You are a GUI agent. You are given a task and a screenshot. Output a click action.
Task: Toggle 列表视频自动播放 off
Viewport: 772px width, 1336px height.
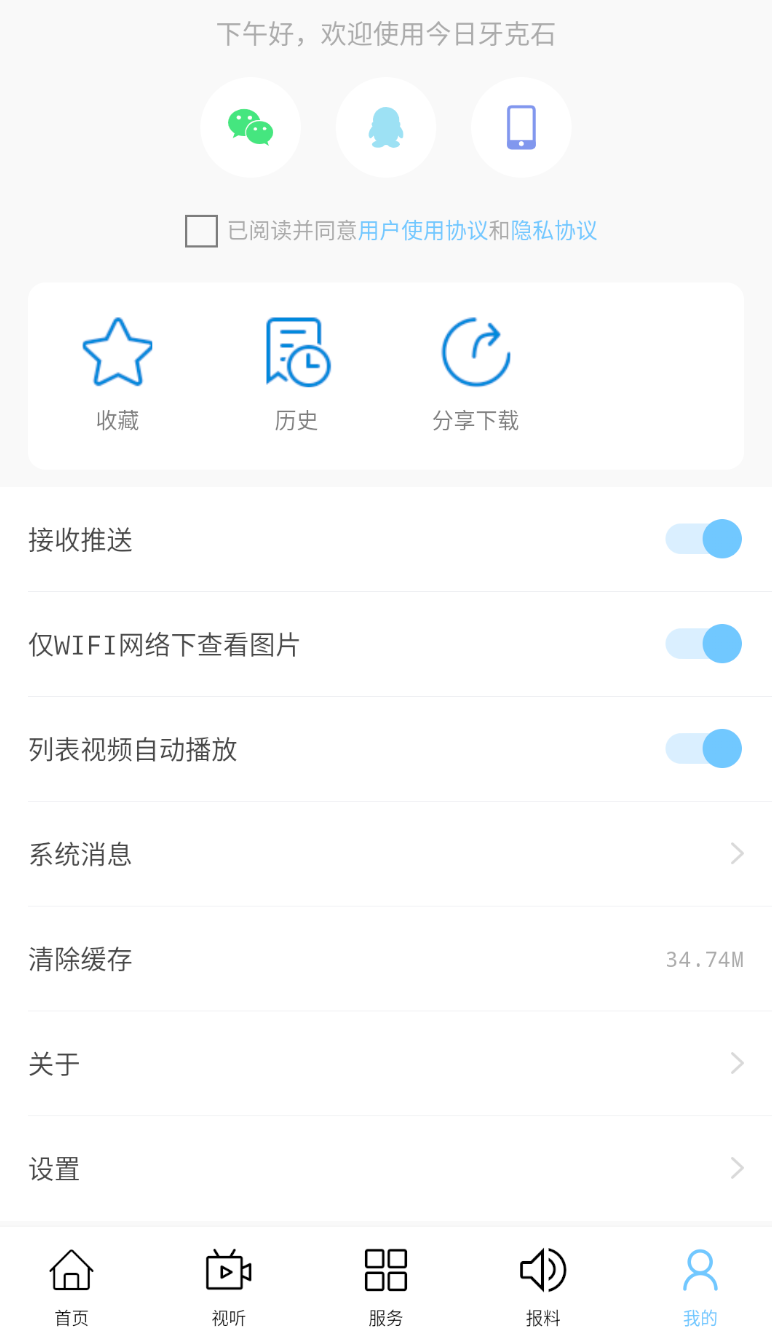point(704,749)
